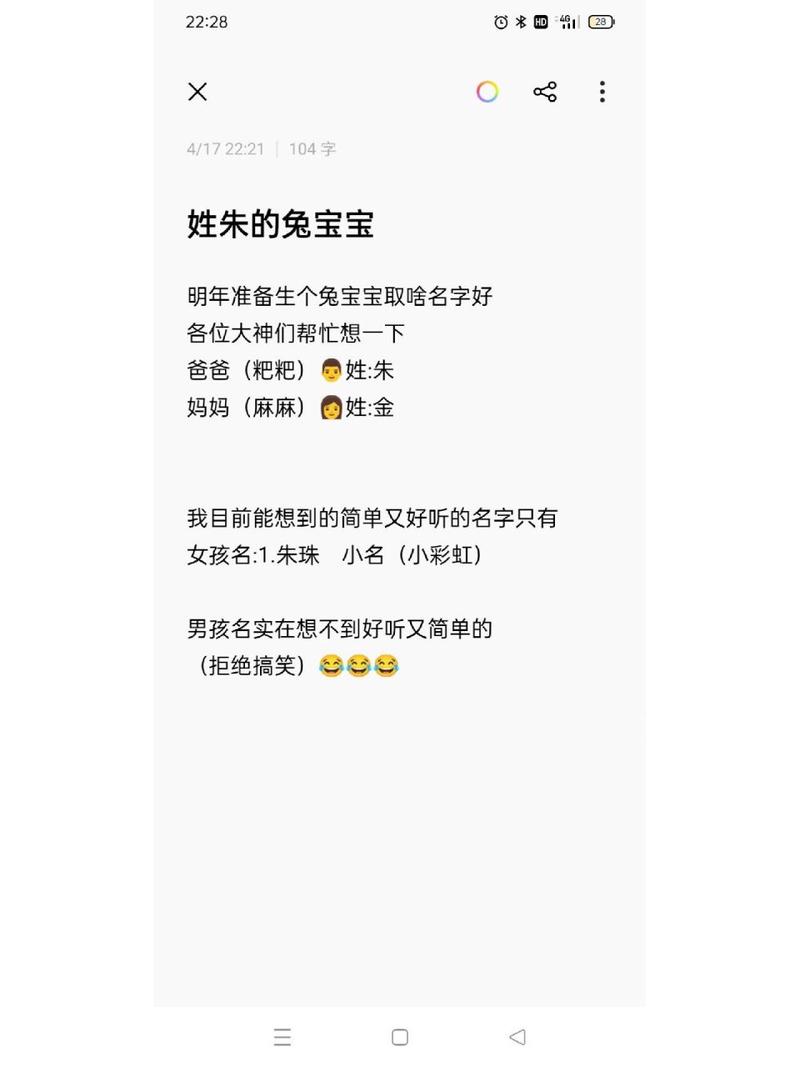The width and height of the screenshot is (800, 1067).
Task: Share this note
Action: point(545,92)
